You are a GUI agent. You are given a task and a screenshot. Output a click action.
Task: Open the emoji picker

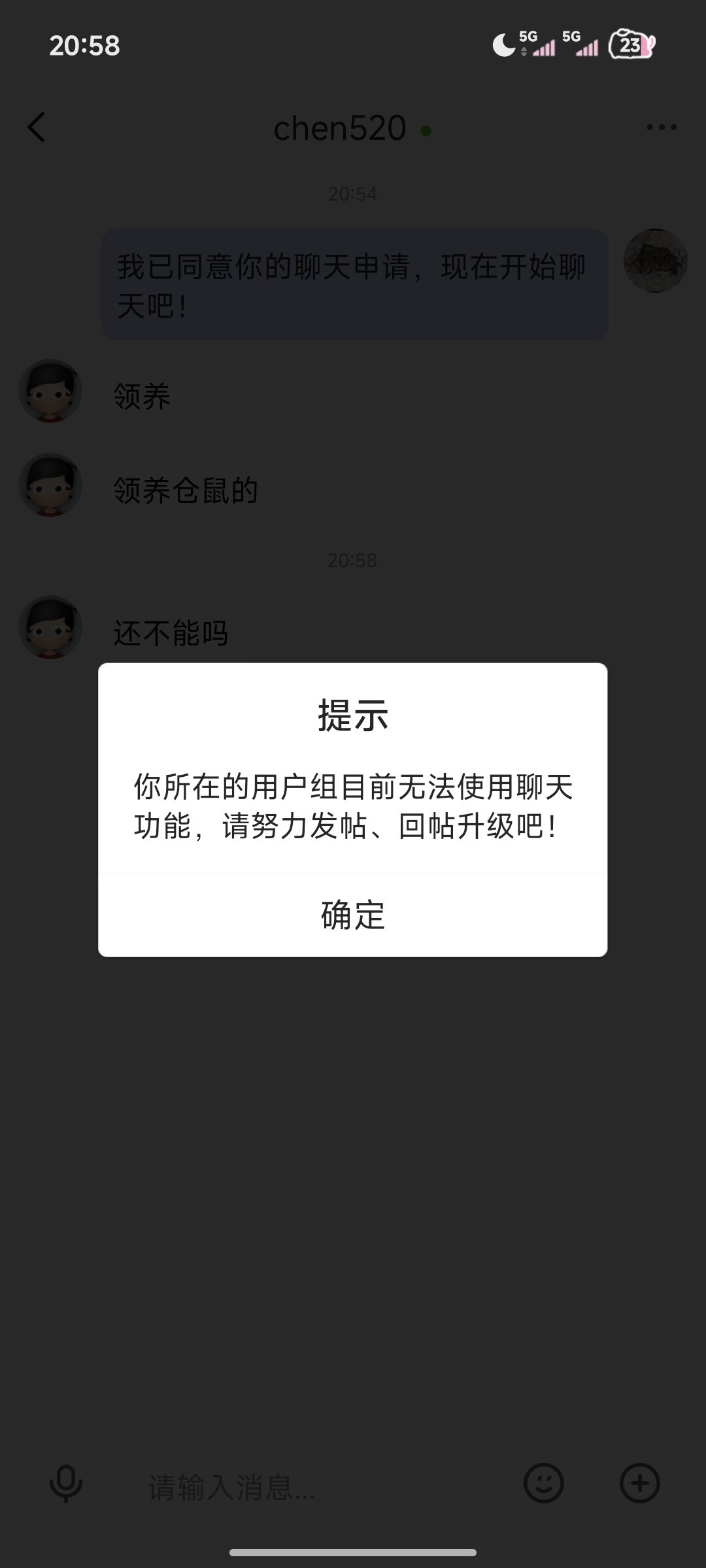(x=543, y=1483)
